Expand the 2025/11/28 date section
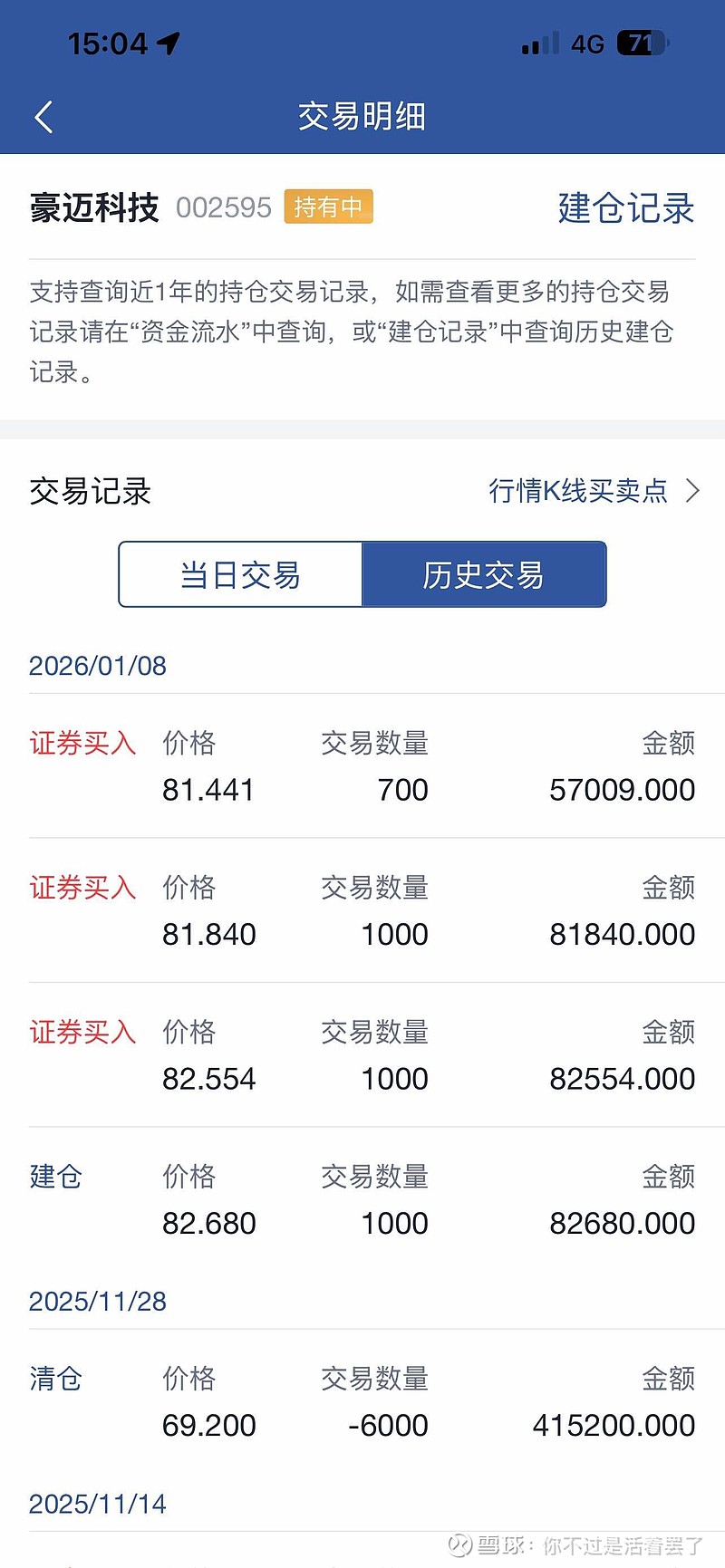This screenshot has width=725, height=1568. 98,1301
